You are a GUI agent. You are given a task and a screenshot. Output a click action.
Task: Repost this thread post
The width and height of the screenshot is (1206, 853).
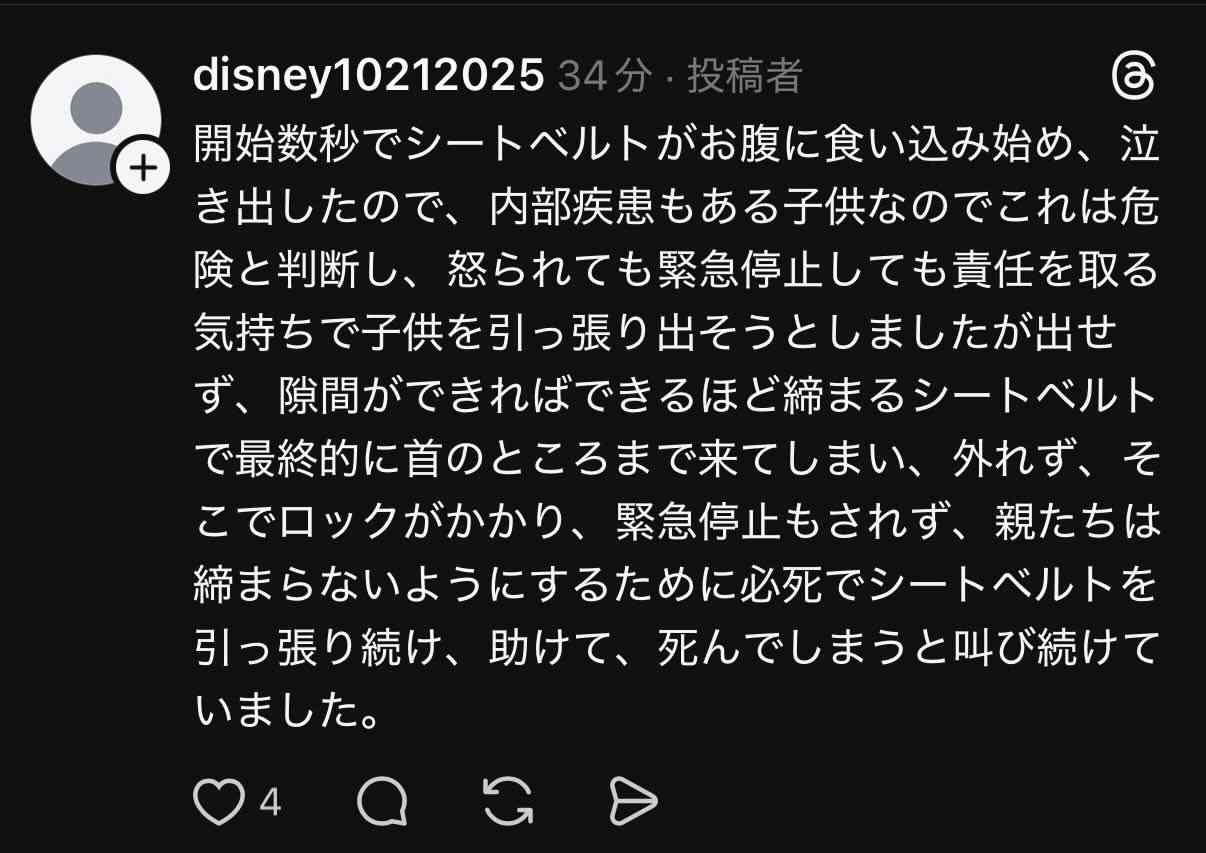click(507, 802)
